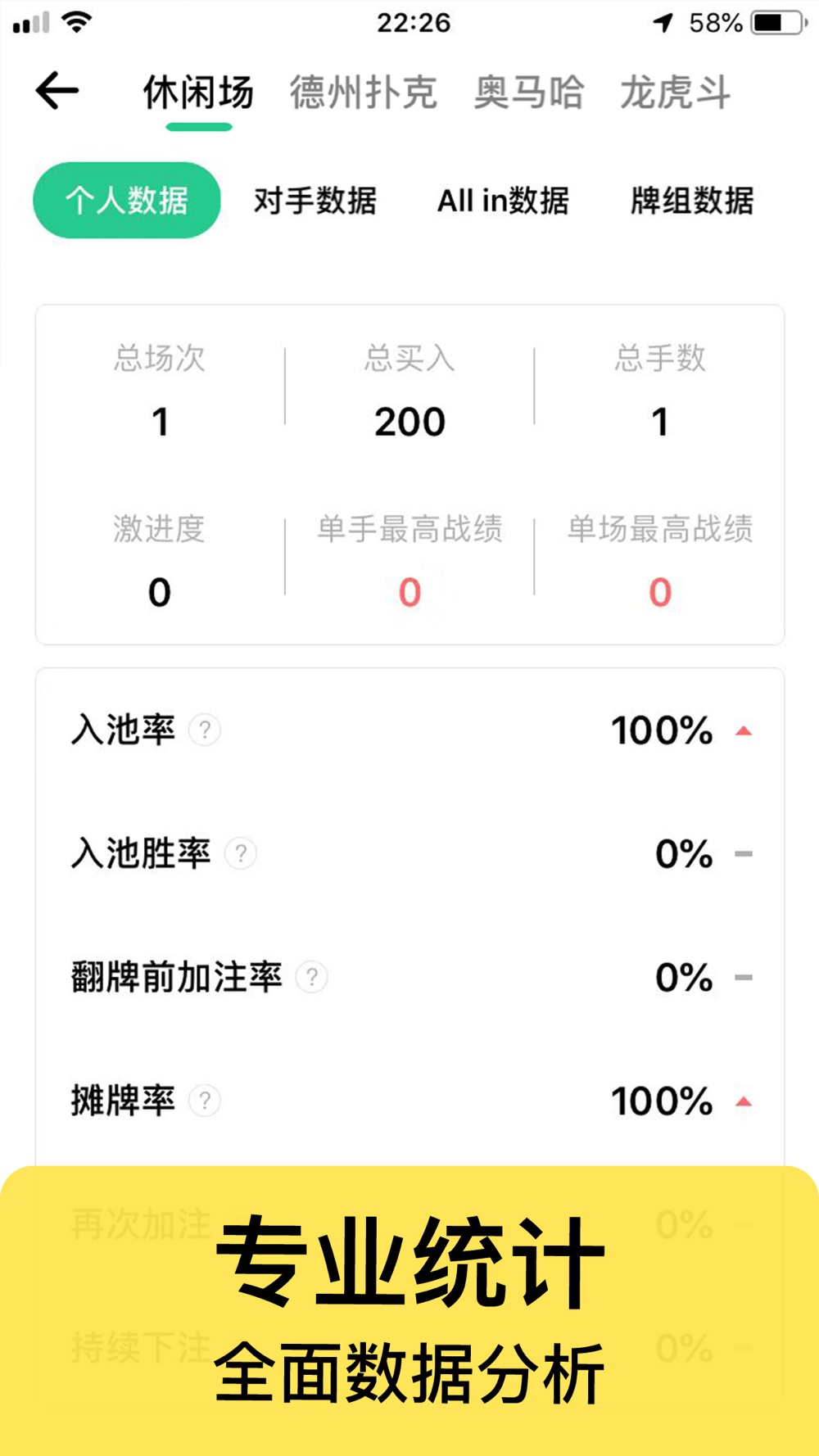The height and width of the screenshot is (1456, 819).
Task: Tap the help icon beside 摊牌率
Action: pyautogui.click(x=205, y=1101)
